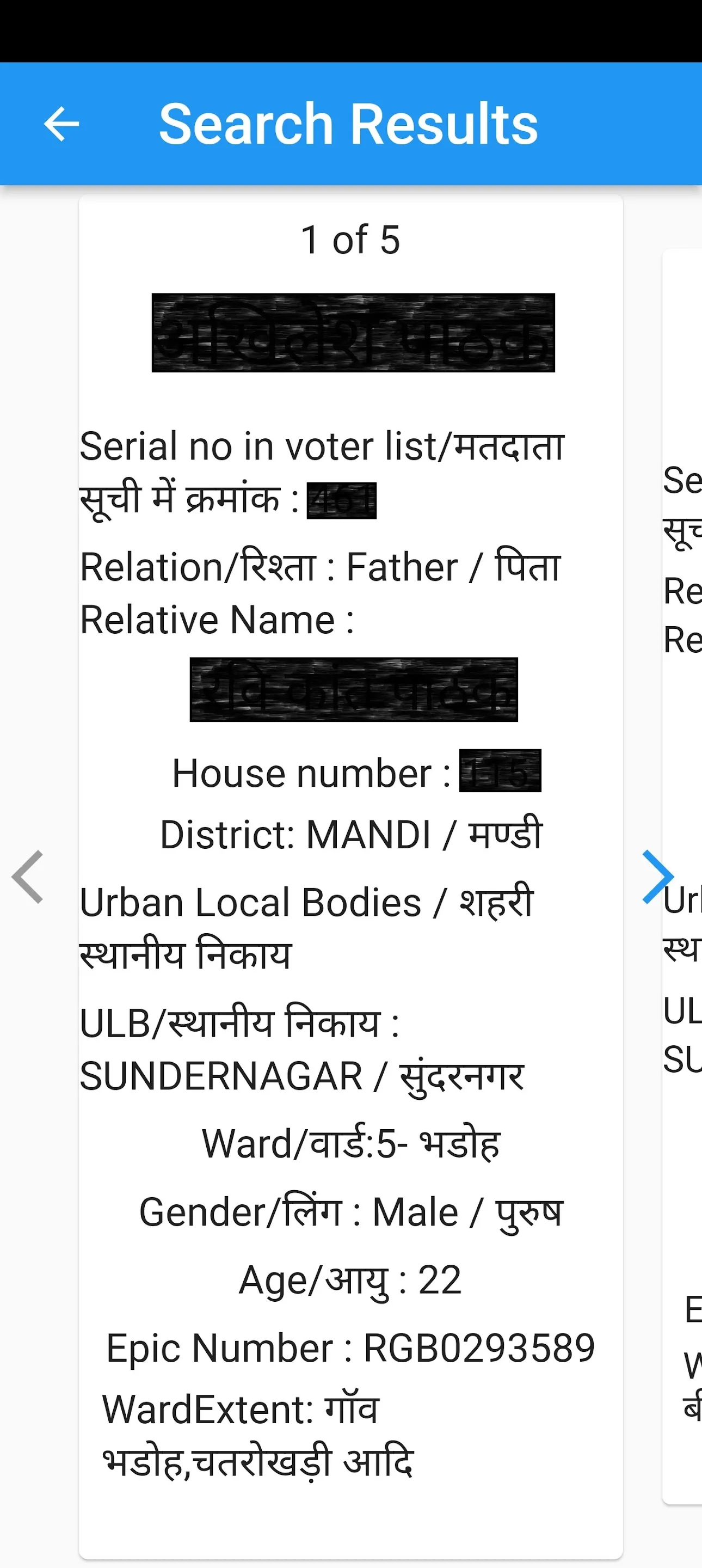Go back using the header arrow

point(61,124)
